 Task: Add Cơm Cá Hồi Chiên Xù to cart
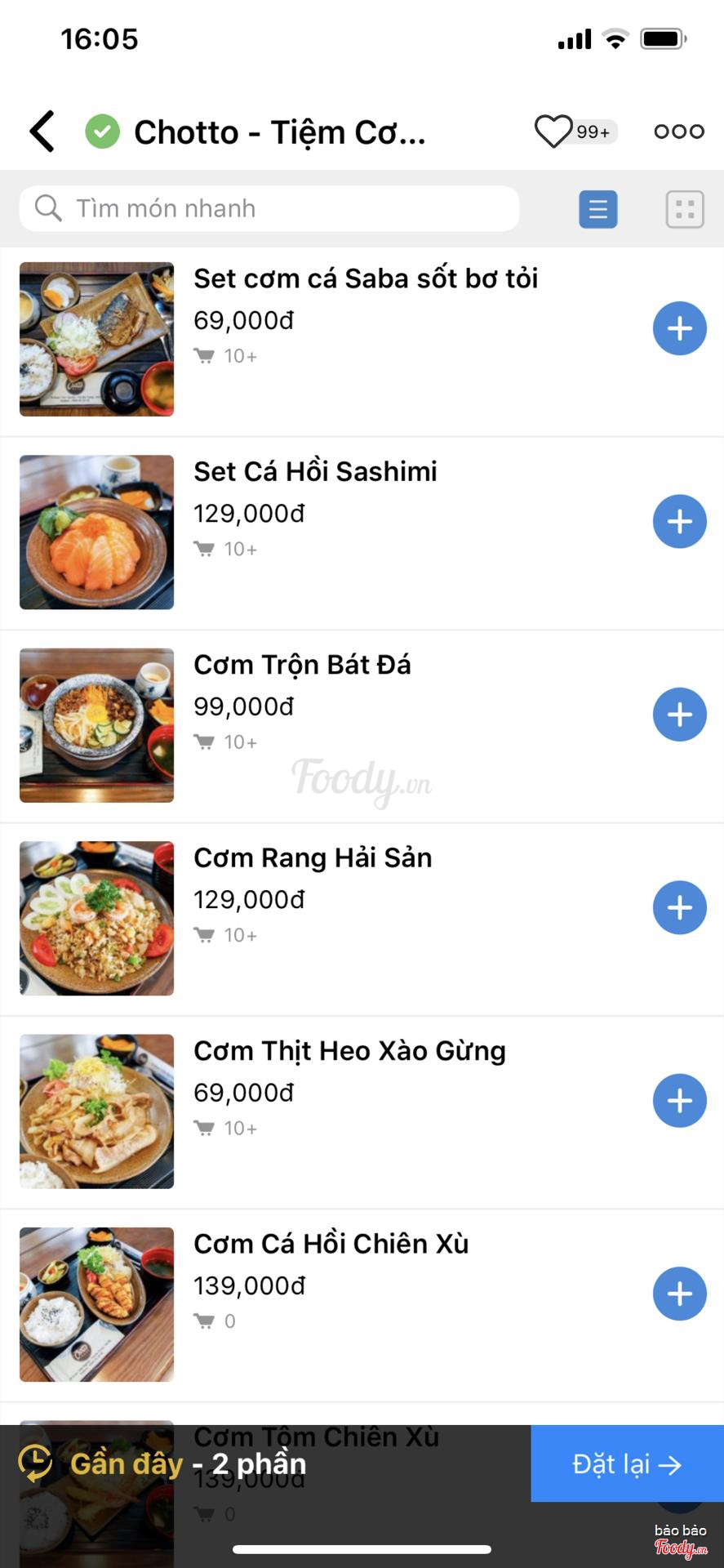[x=679, y=1294]
